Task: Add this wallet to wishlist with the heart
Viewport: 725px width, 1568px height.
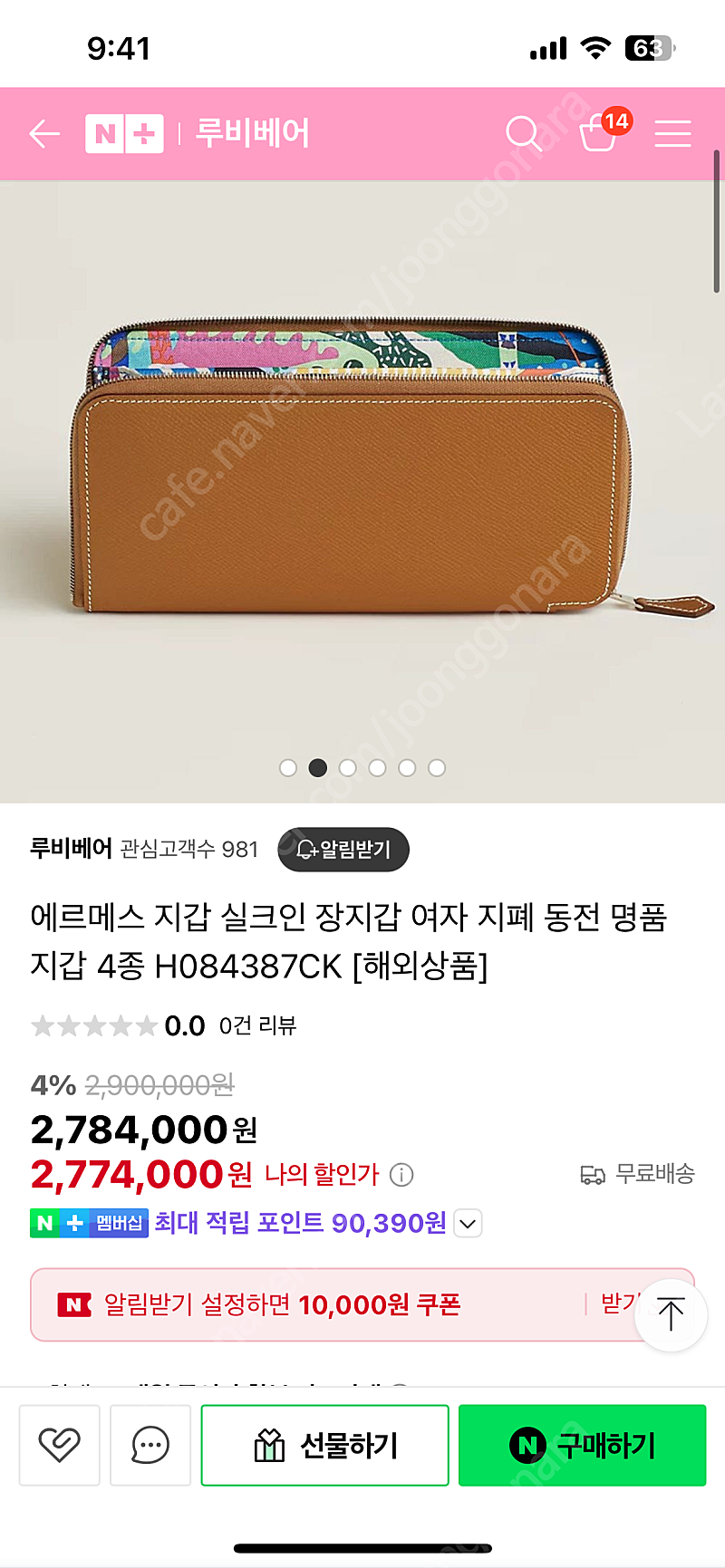Action: pos(59,1445)
